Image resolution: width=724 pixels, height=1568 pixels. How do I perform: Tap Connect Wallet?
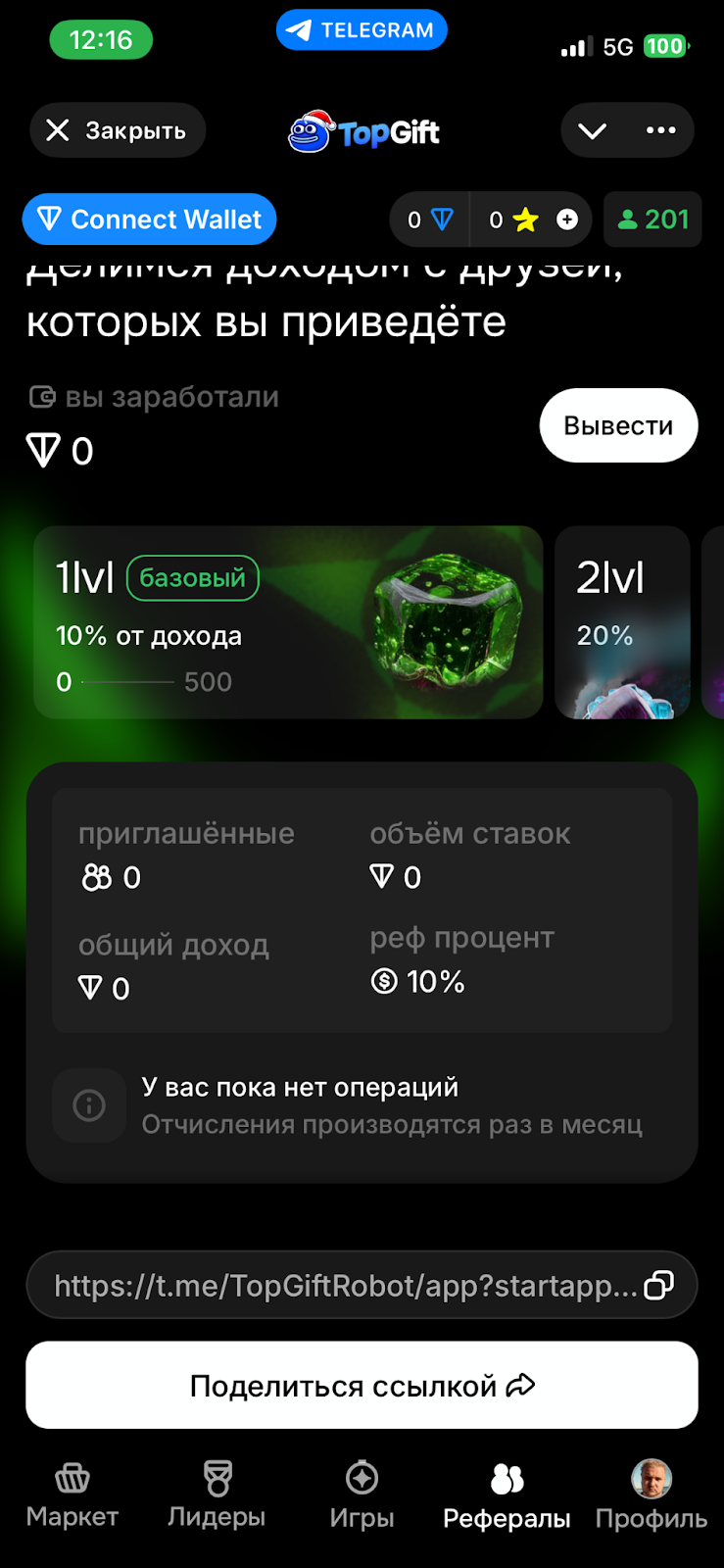pyautogui.click(x=150, y=220)
